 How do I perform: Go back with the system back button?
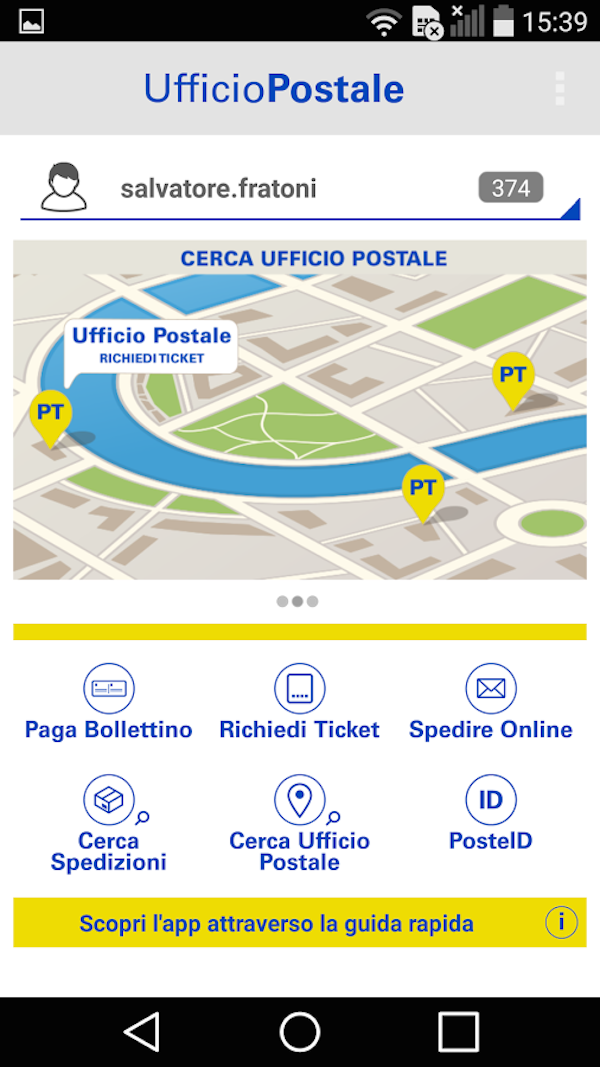[142, 1031]
